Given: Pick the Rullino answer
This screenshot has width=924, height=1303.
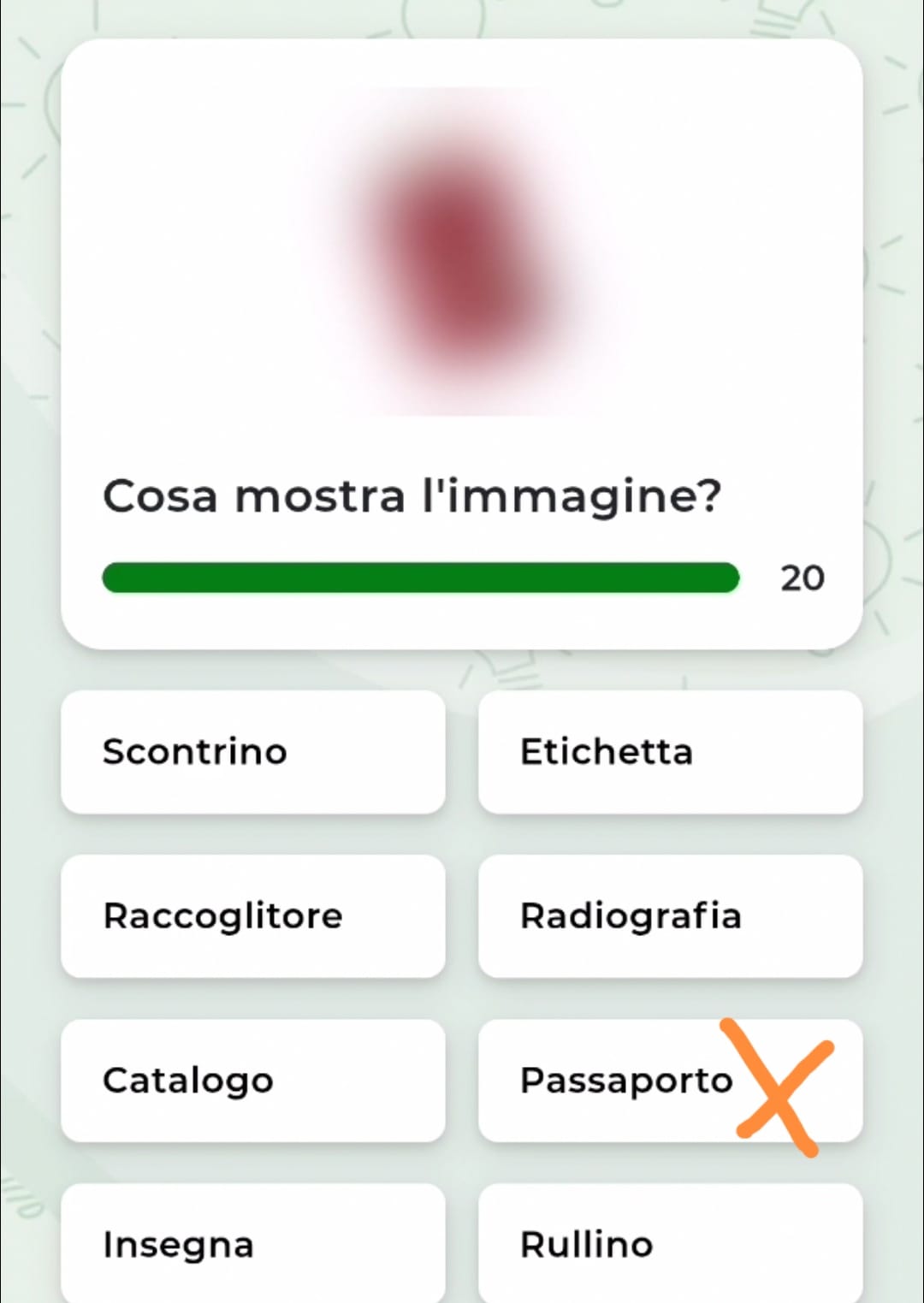Looking at the screenshot, I should (x=670, y=1243).
